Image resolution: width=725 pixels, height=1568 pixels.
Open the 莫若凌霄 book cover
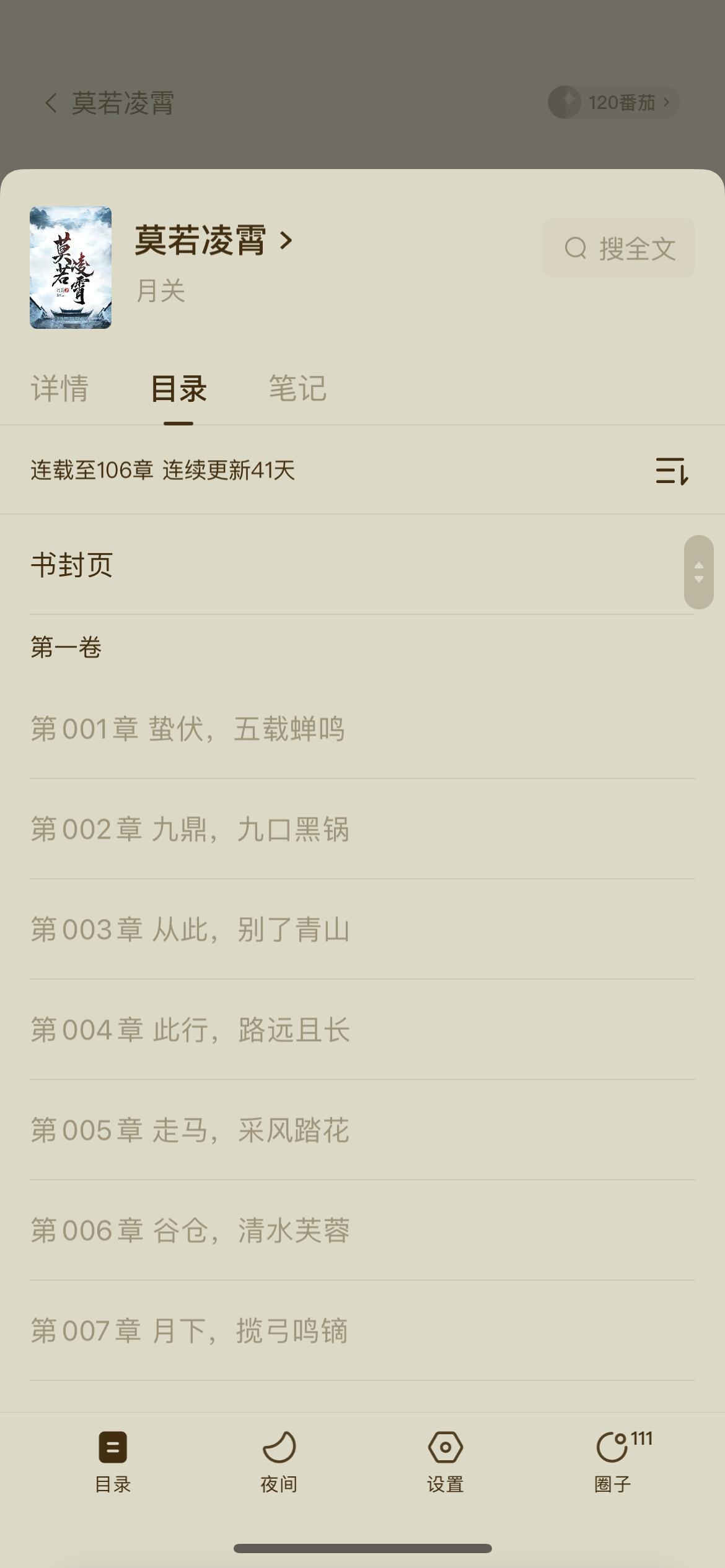[71, 268]
